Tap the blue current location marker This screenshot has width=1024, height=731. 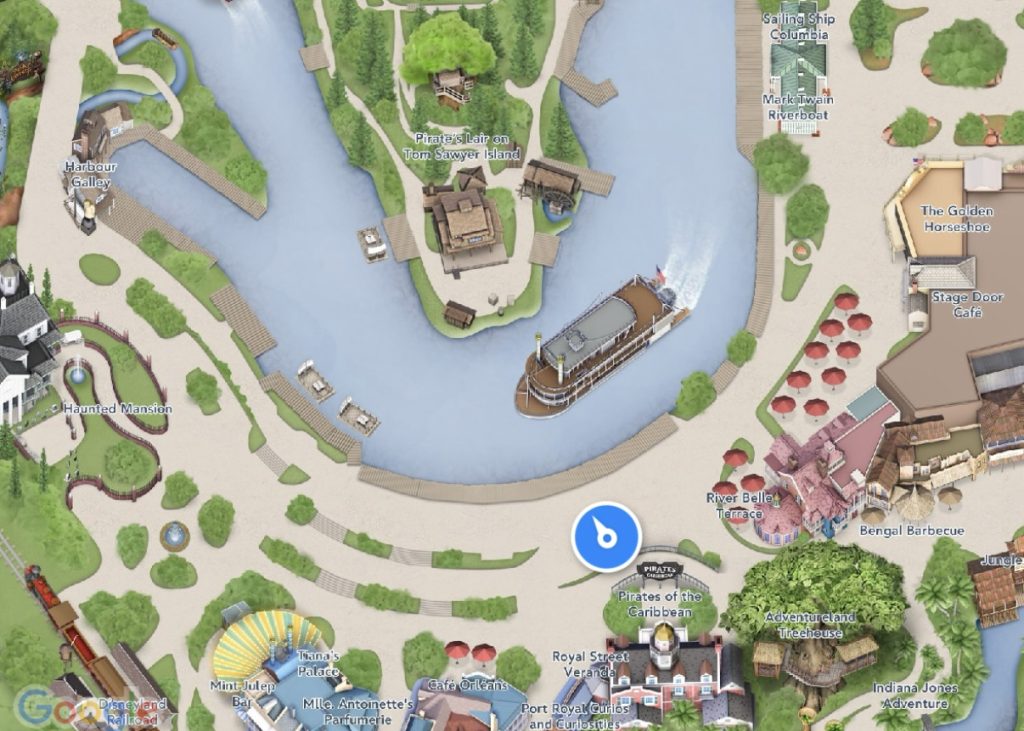[605, 537]
